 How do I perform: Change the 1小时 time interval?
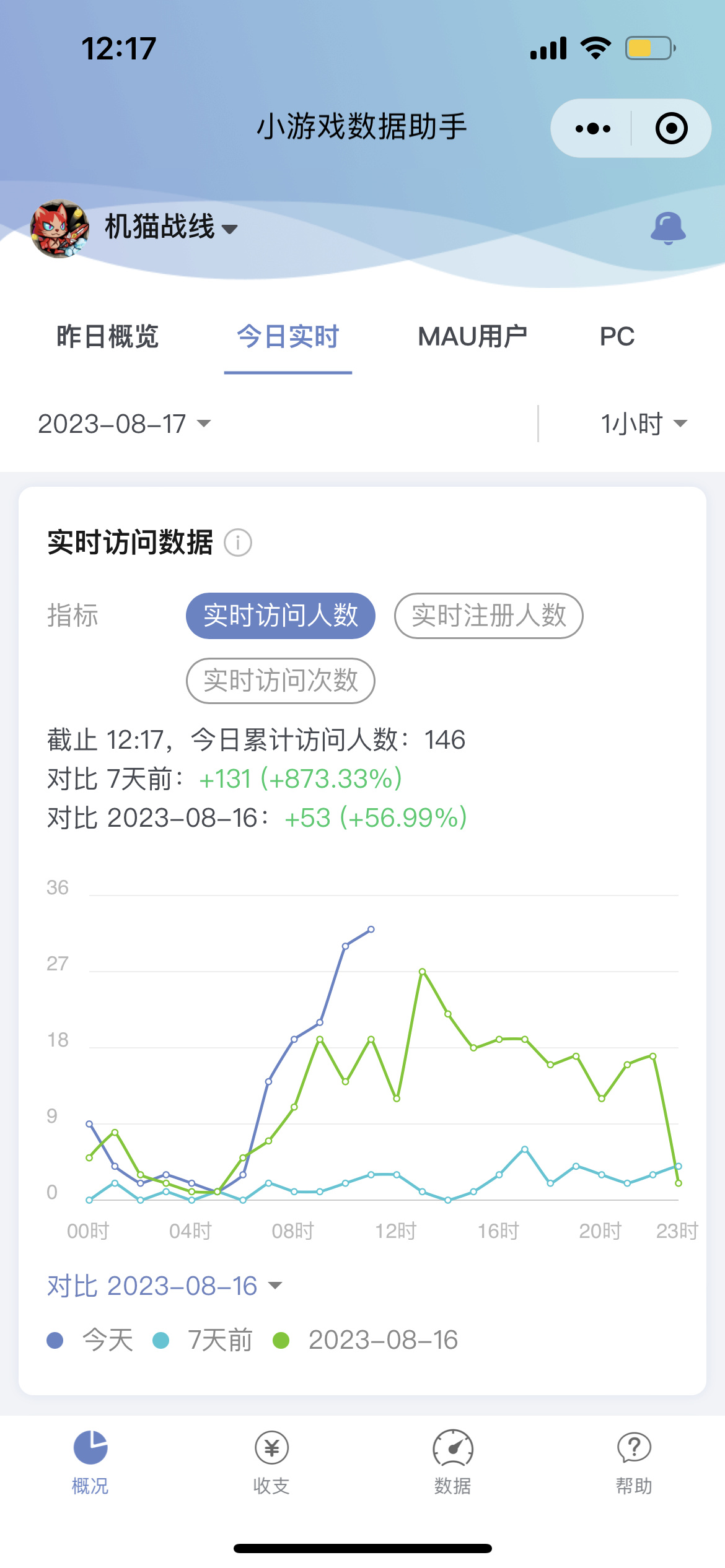643,424
